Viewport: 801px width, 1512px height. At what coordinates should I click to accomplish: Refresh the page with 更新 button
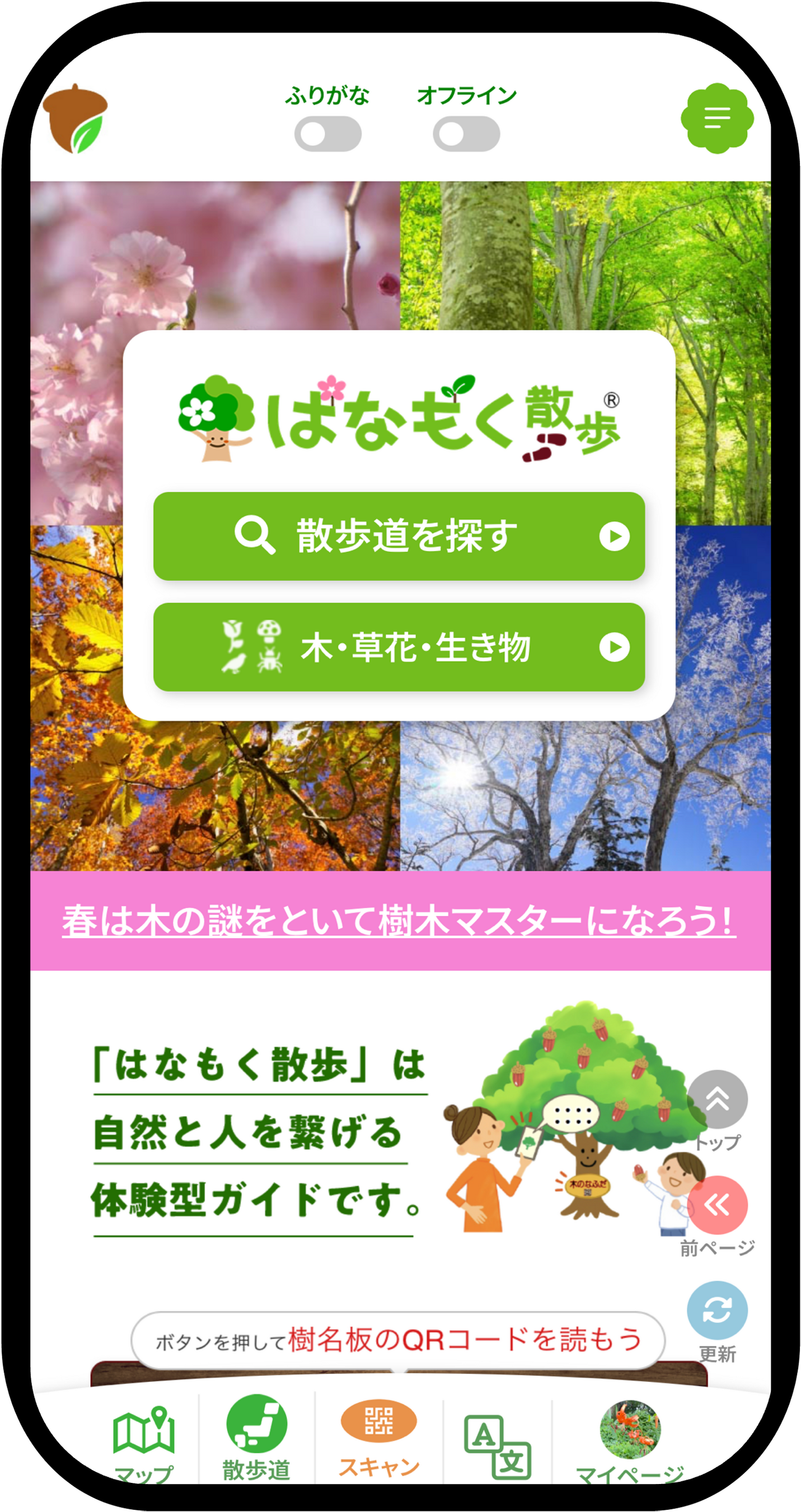(716, 1310)
